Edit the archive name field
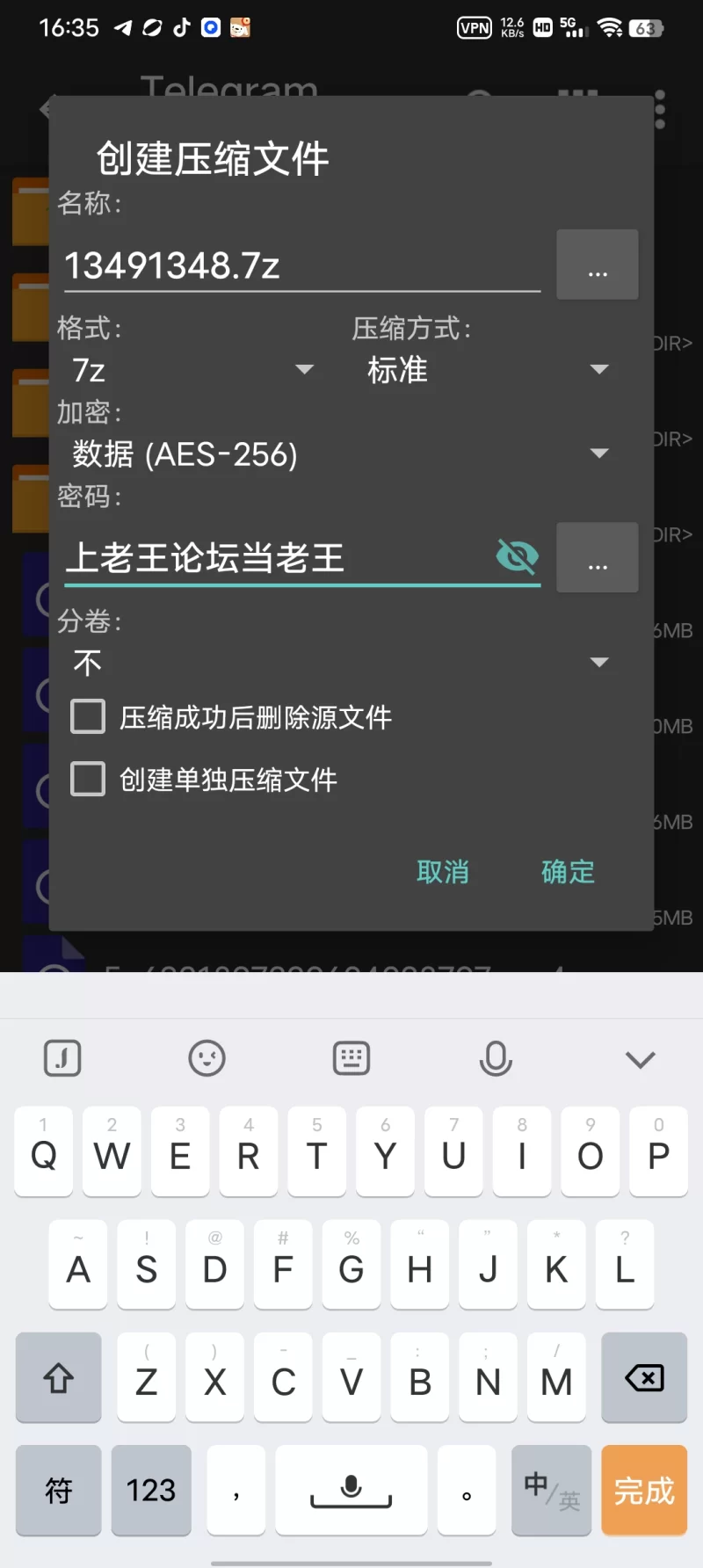Screen dimensions: 703x1568 pyautogui.click(x=299, y=265)
